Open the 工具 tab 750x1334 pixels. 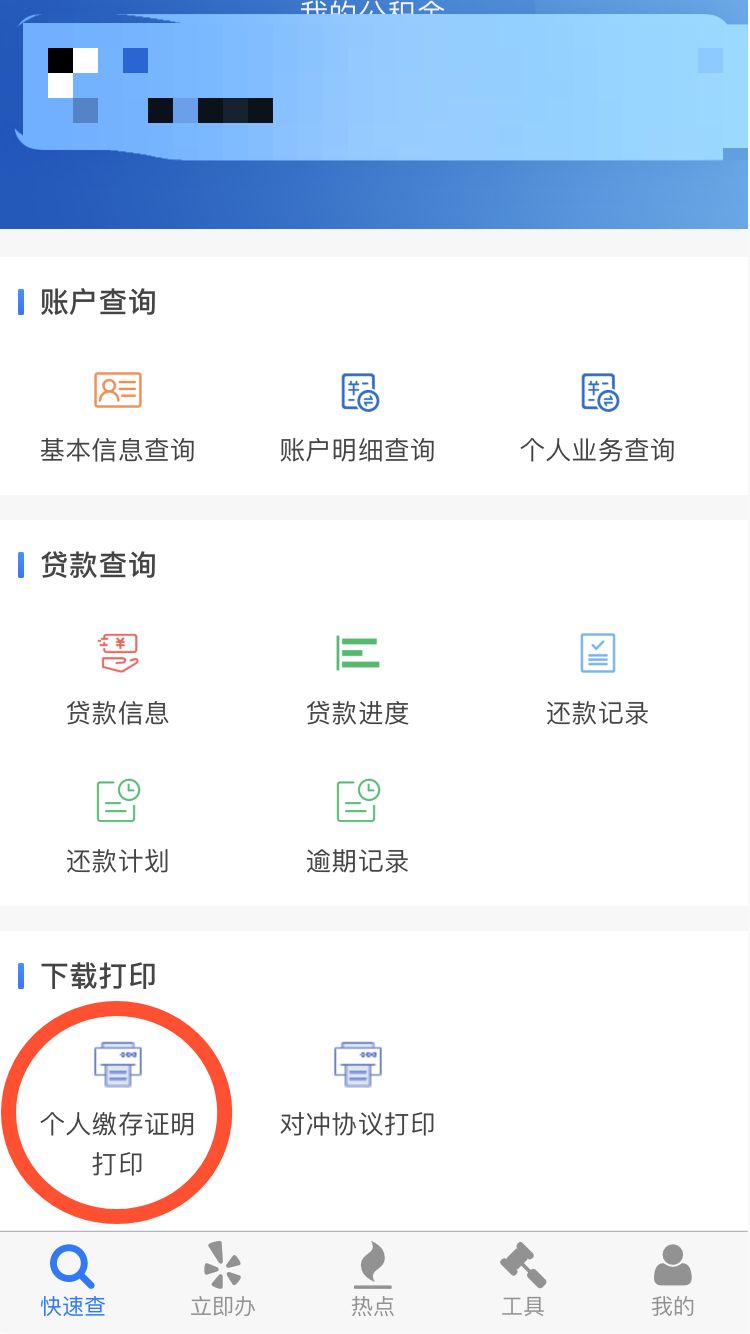coord(523,1281)
